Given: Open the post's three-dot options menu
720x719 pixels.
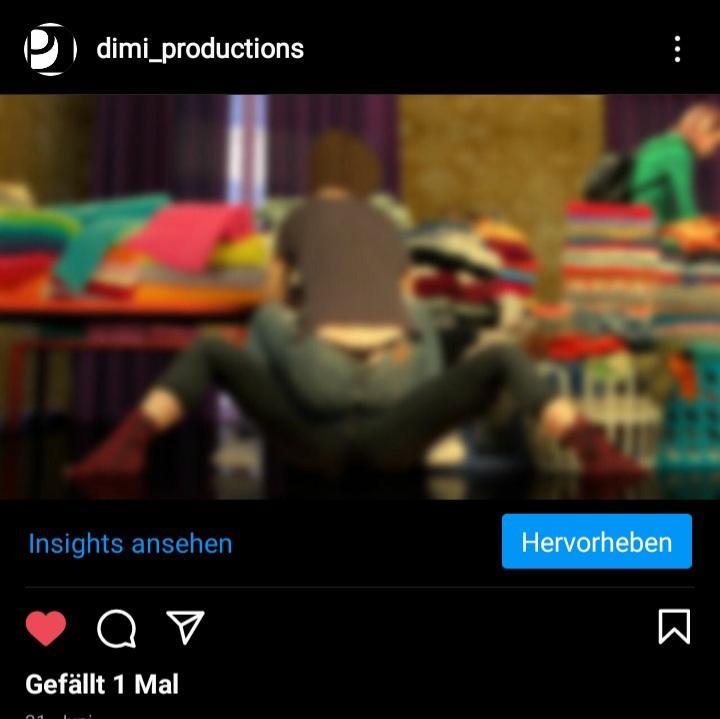Looking at the screenshot, I should [x=677, y=49].
